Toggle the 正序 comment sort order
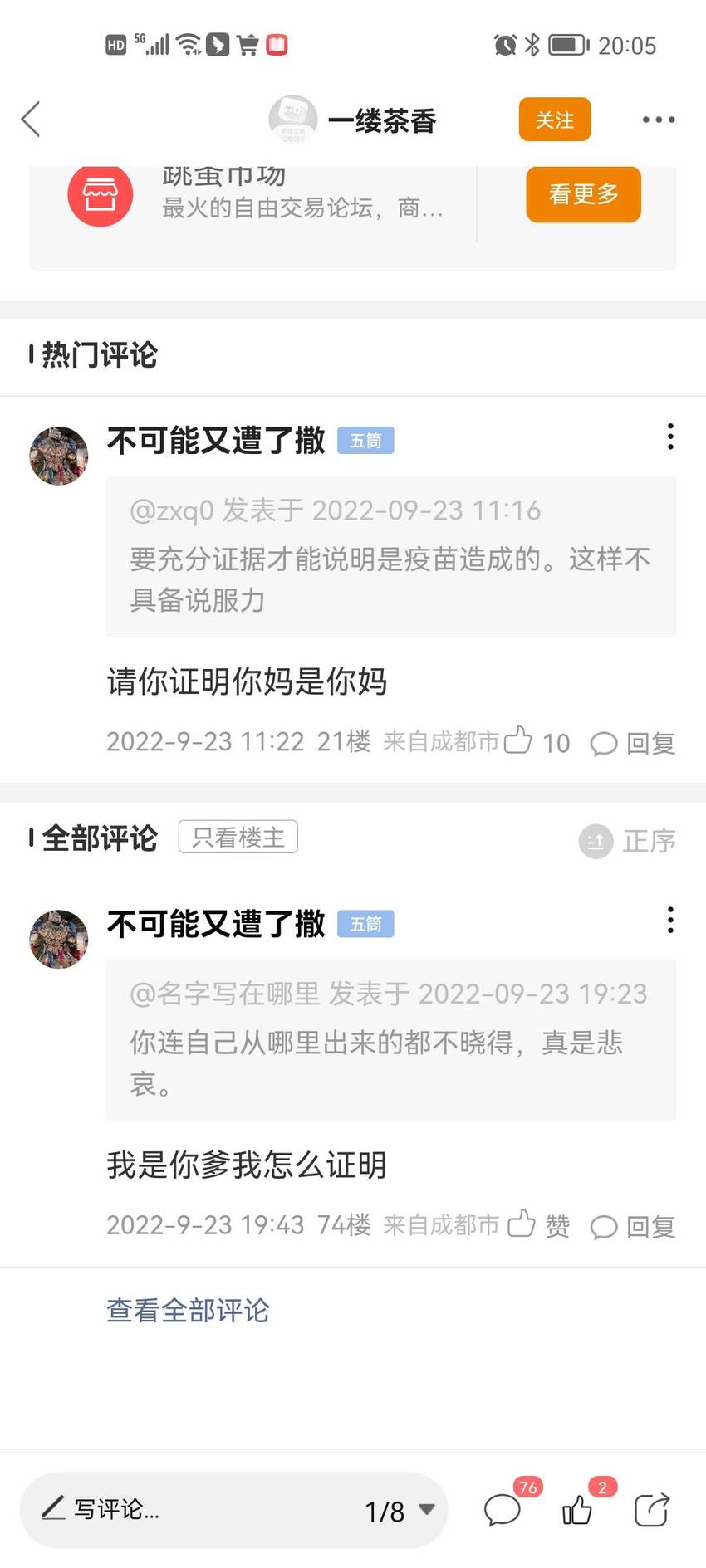This screenshot has height=1568, width=706. point(628,841)
